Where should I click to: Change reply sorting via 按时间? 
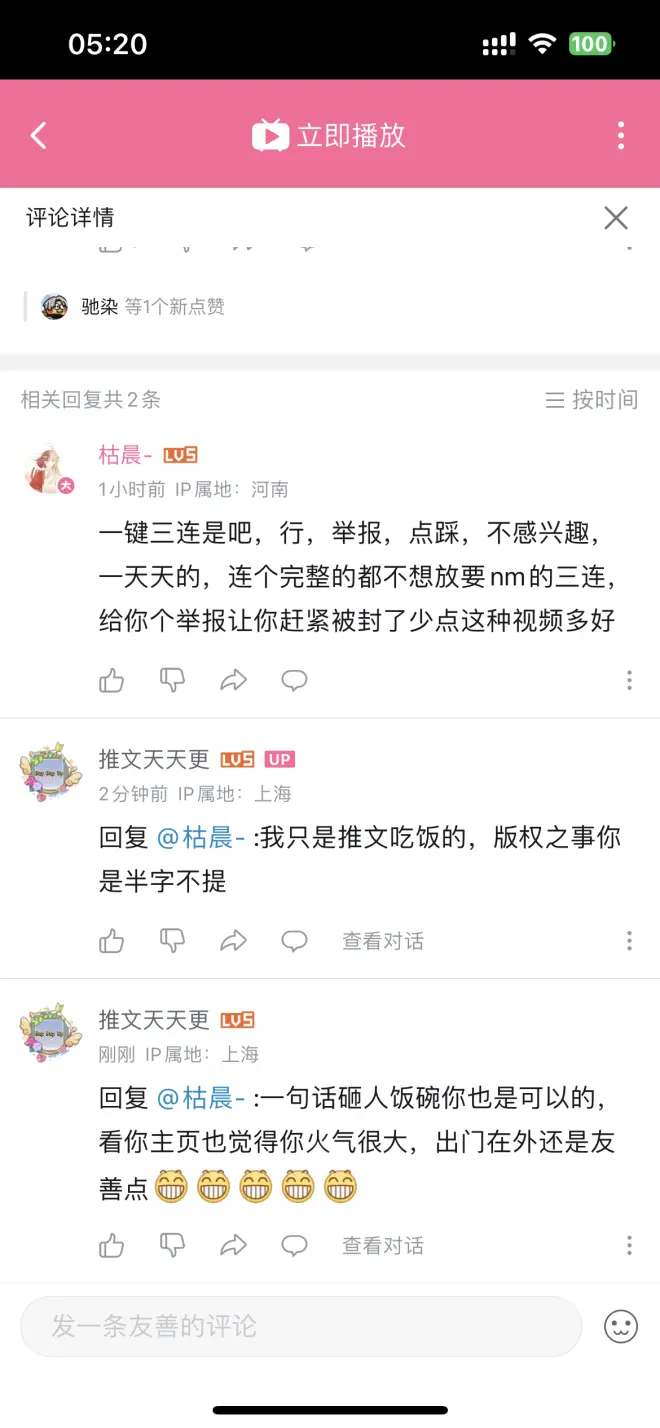[591, 400]
